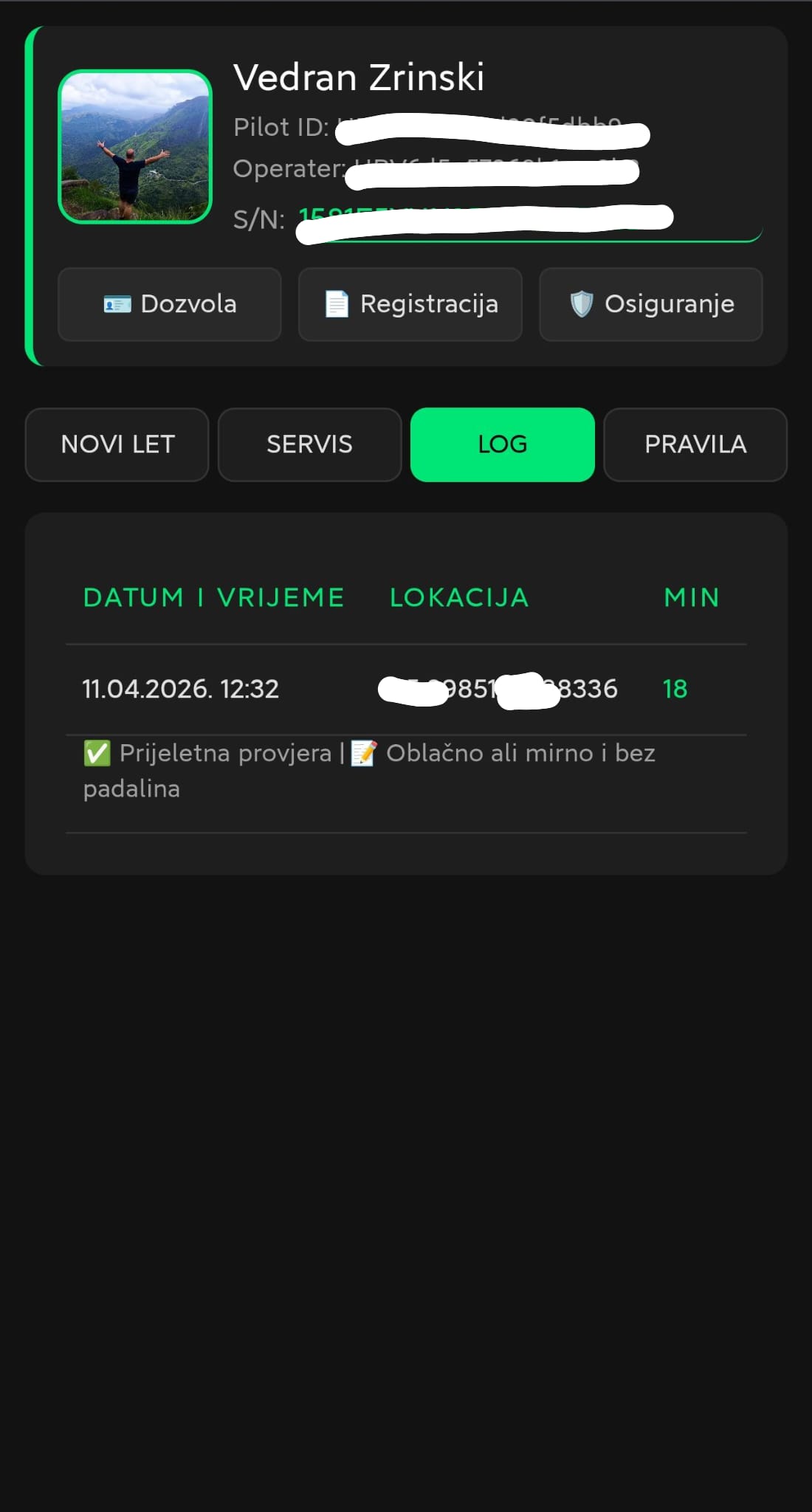Image resolution: width=812 pixels, height=1512 pixels.
Task: Click the shield icon on Osiguranje
Action: (x=582, y=304)
